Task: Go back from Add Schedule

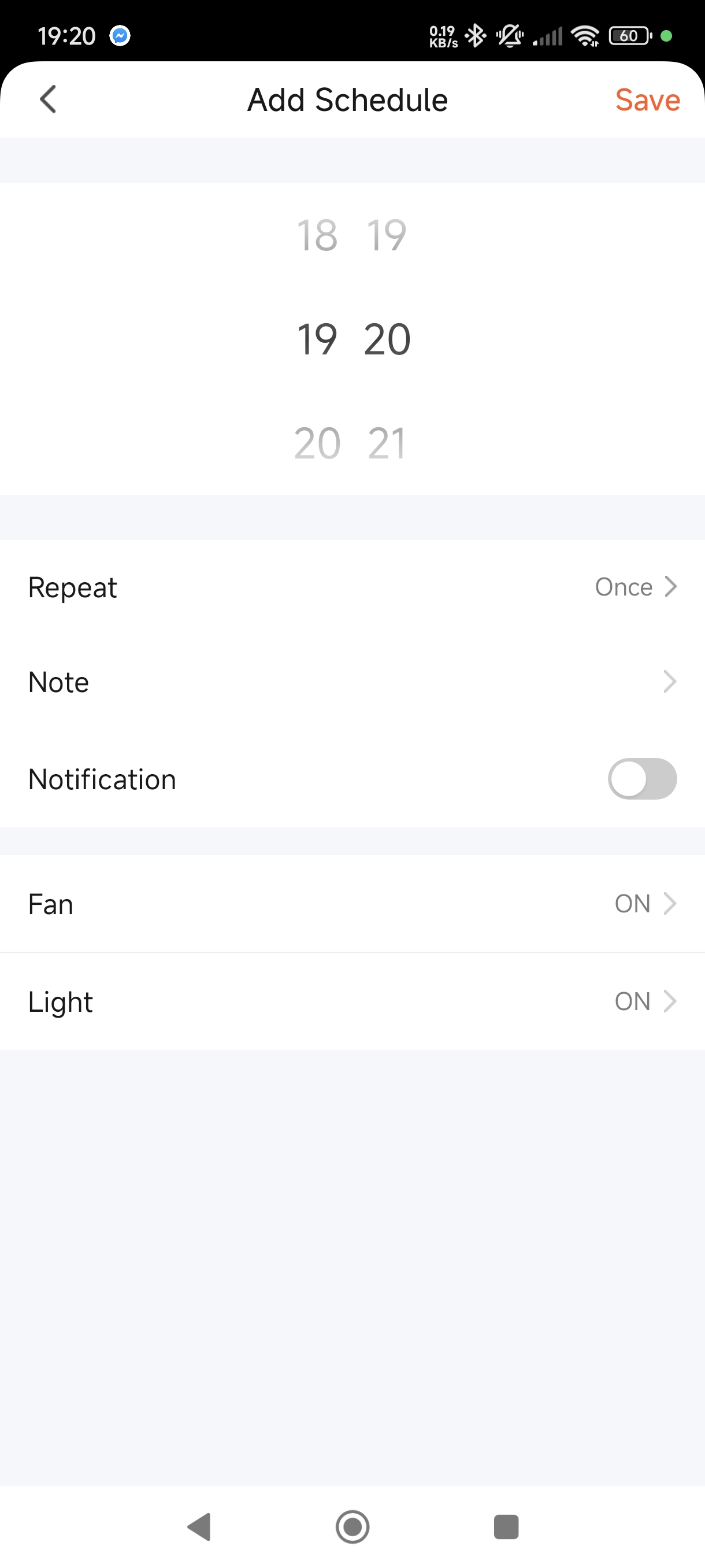Action: 48,99
